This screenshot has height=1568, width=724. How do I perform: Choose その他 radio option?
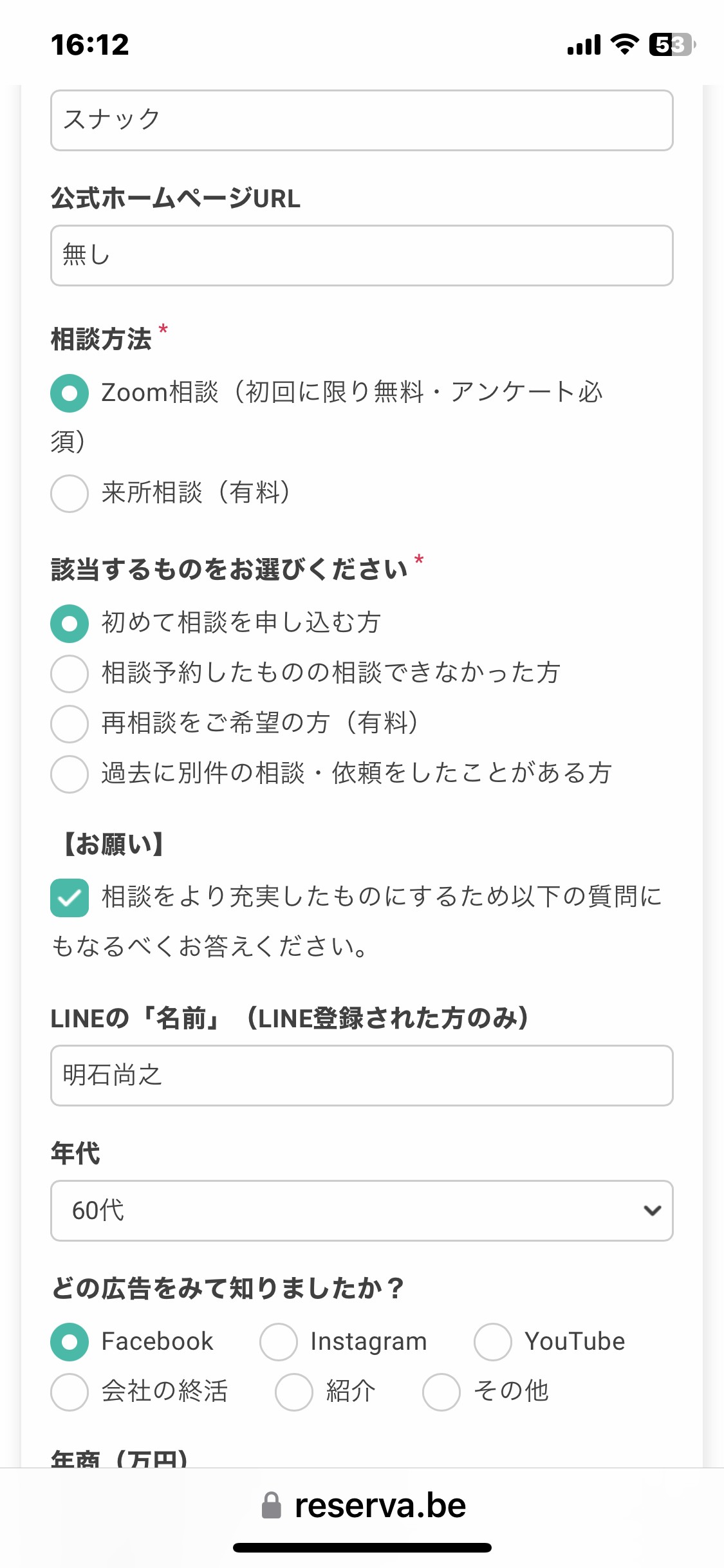click(x=441, y=1392)
